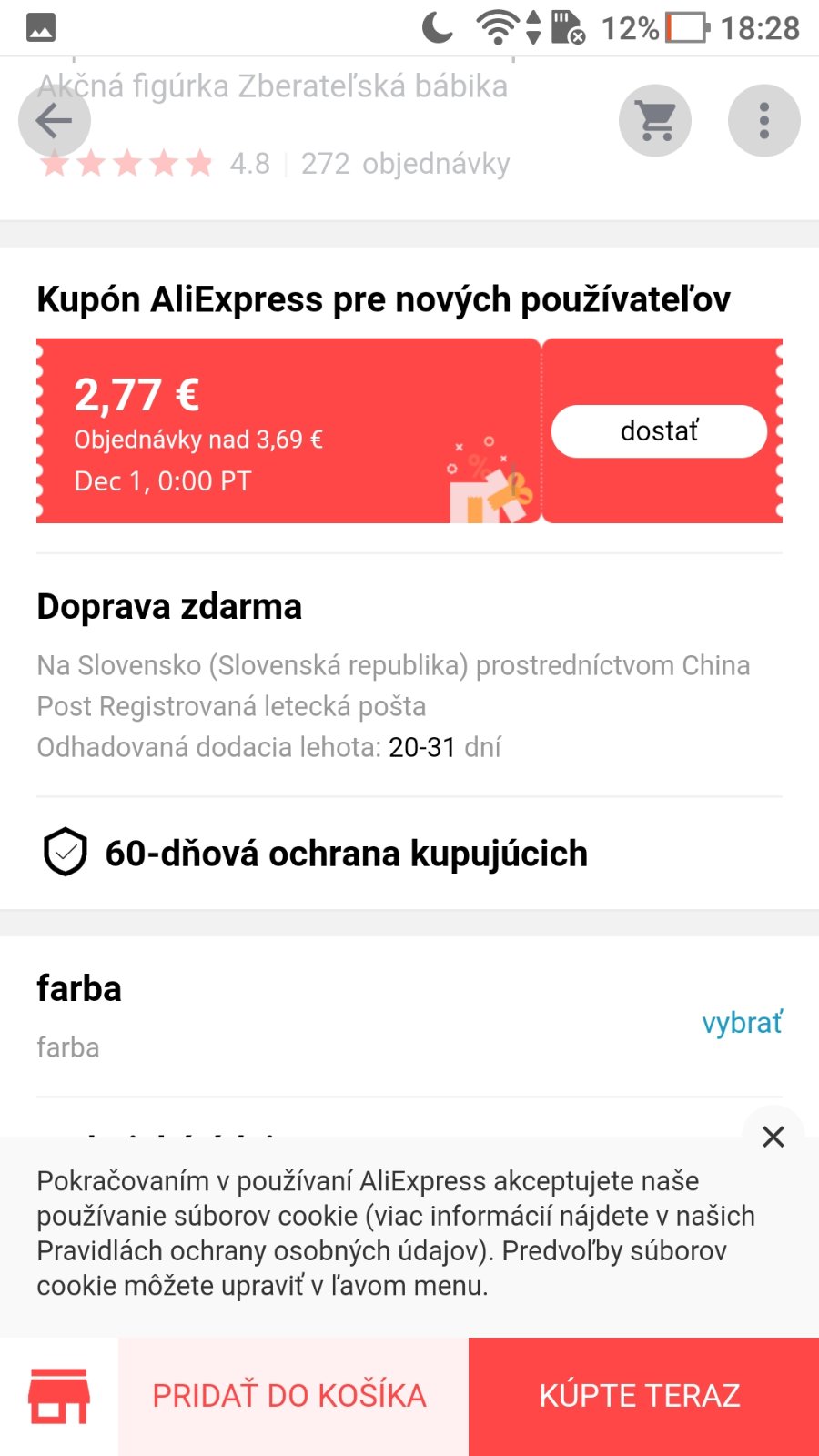Tap PRIDAŤ DO KOŠÍKA to add item
Image resolution: width=819 pixels, height=1456 pixels.
(x=289, y=1396)
